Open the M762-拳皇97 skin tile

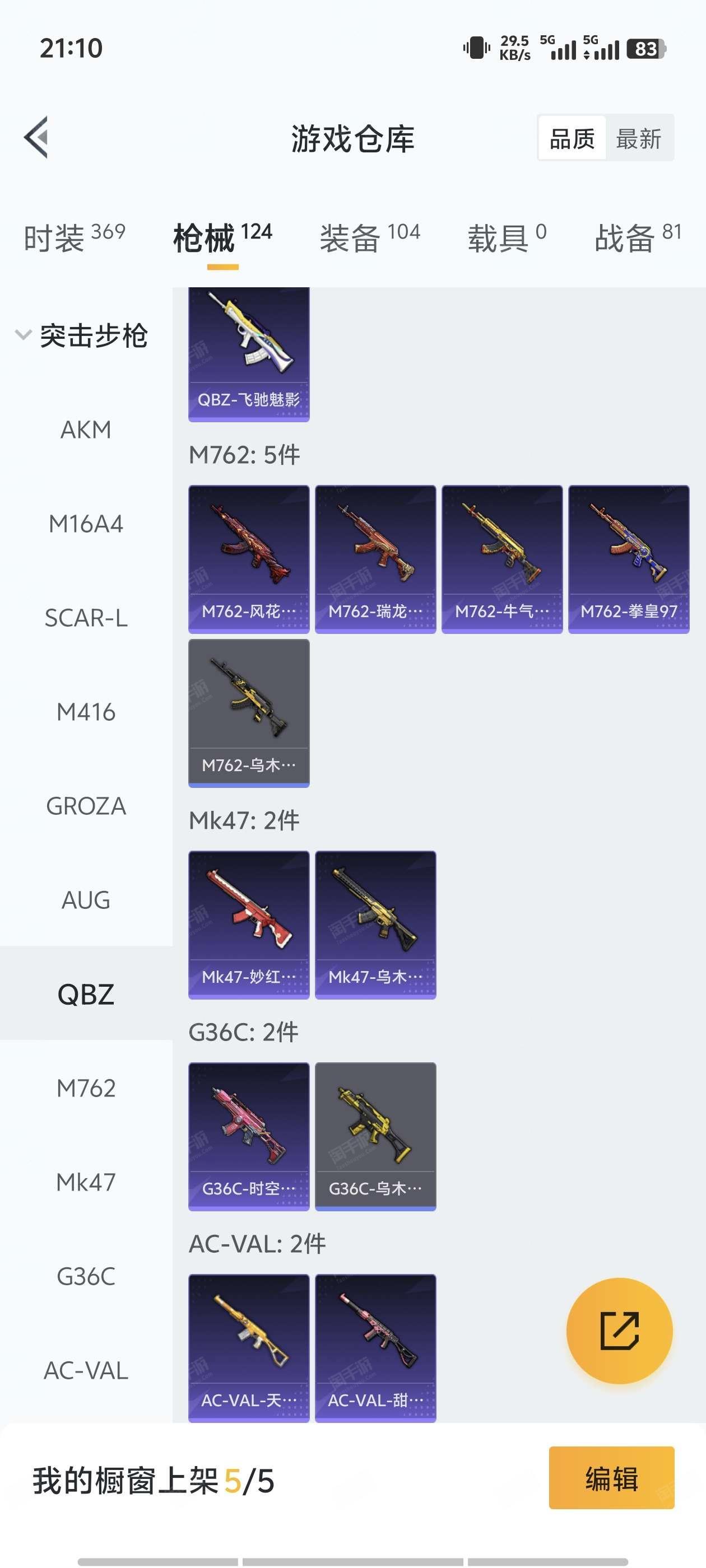tap(628, 559)
